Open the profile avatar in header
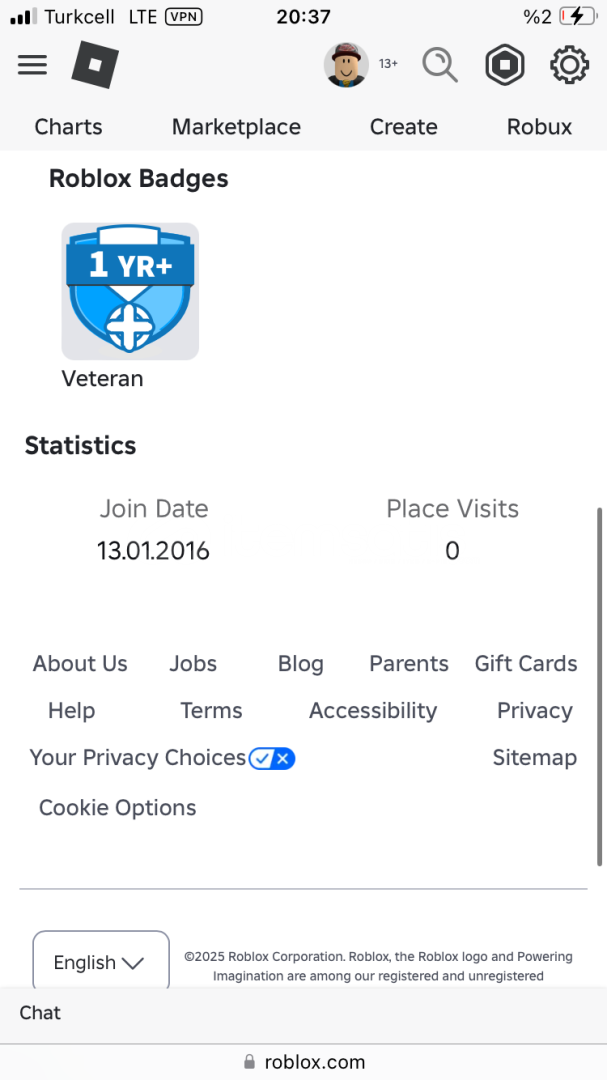This screenshot has width=607, height=1080. (x=346, y=65)
